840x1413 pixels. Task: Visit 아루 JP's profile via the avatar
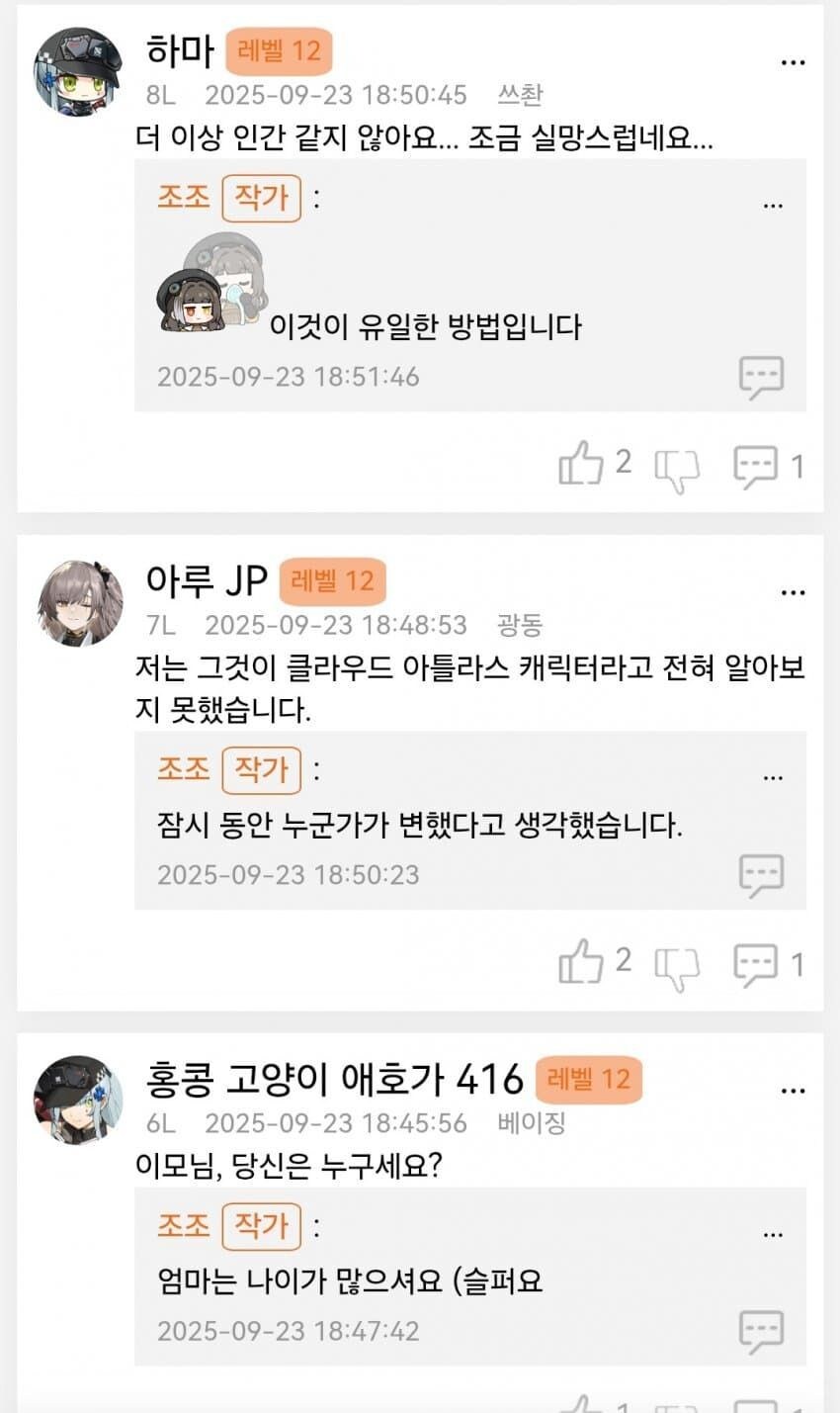[80, 603]
